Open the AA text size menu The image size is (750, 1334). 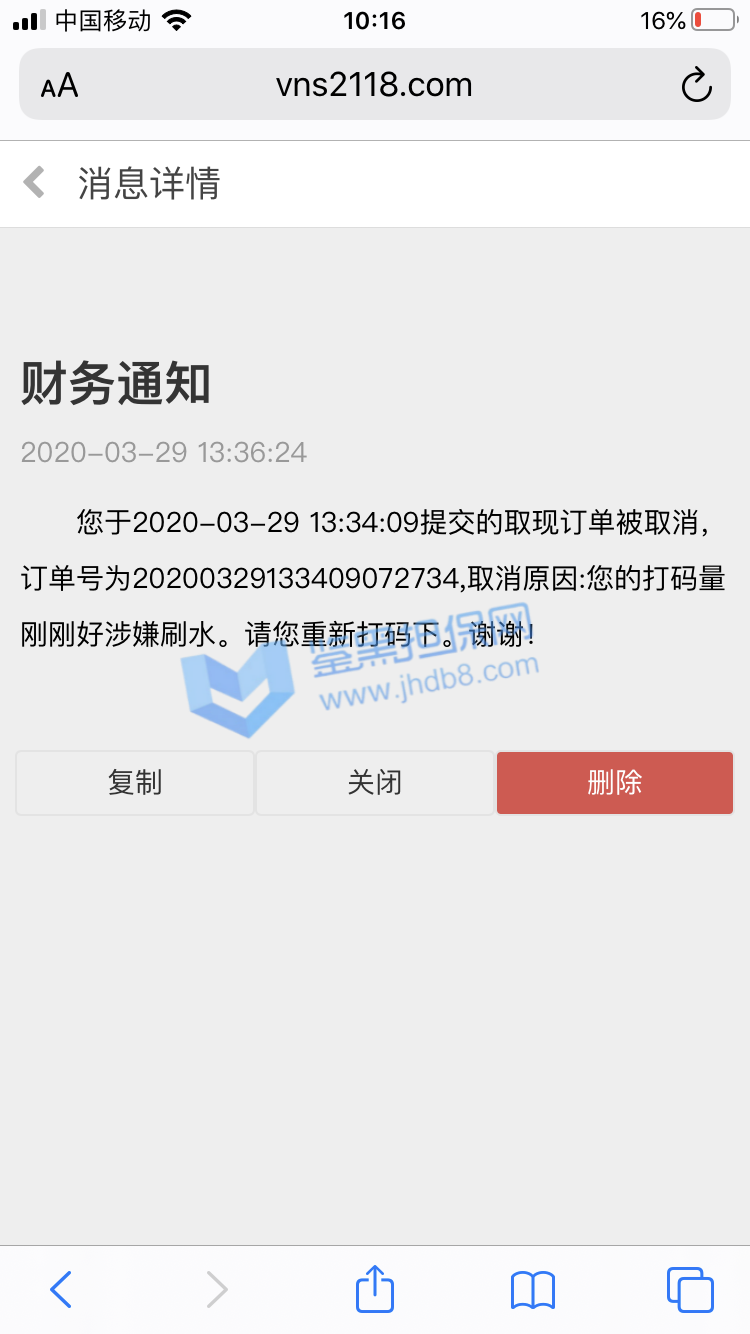pos(59,85)
